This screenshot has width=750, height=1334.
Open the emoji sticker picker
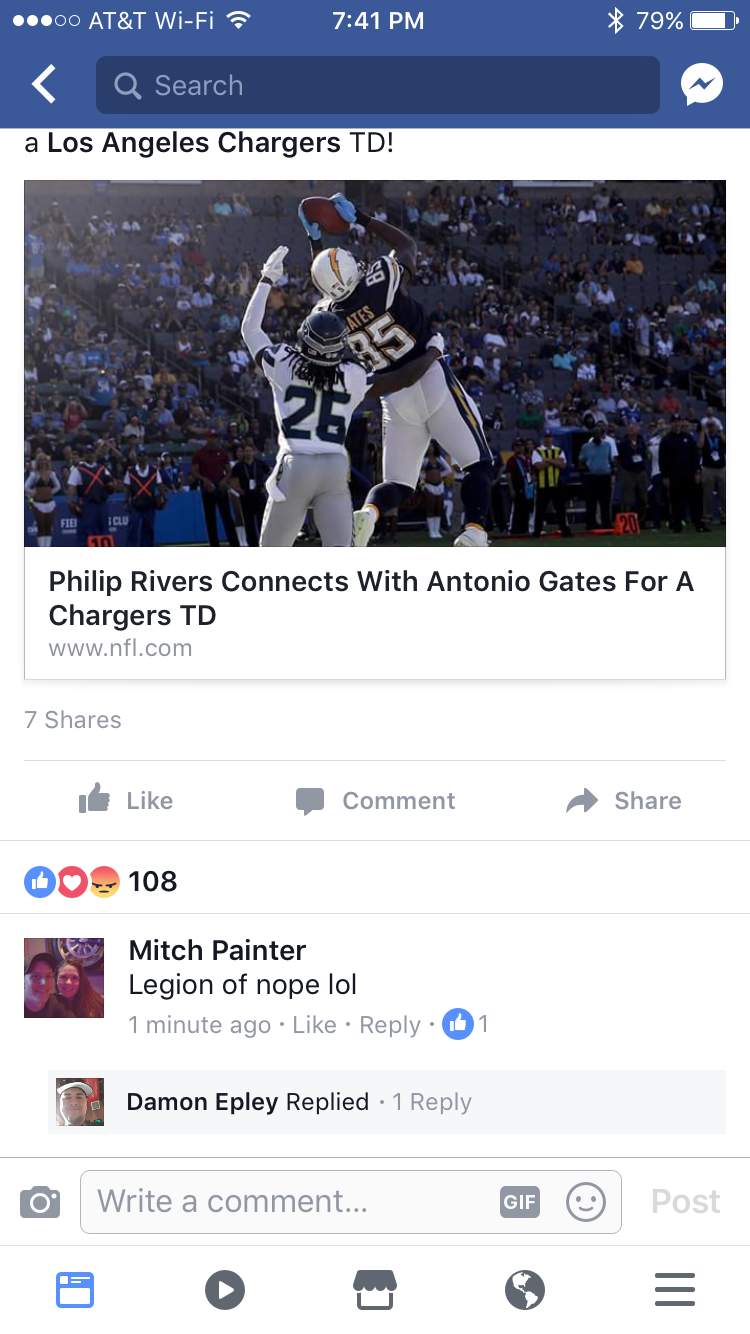(586, 1201)
